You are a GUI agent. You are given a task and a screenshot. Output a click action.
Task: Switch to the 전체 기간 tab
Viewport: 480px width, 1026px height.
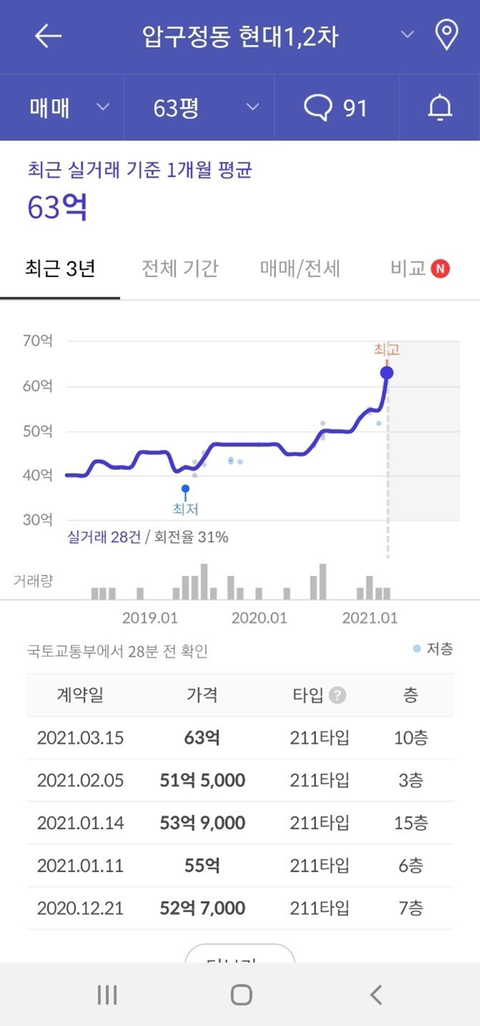point(180,268)
